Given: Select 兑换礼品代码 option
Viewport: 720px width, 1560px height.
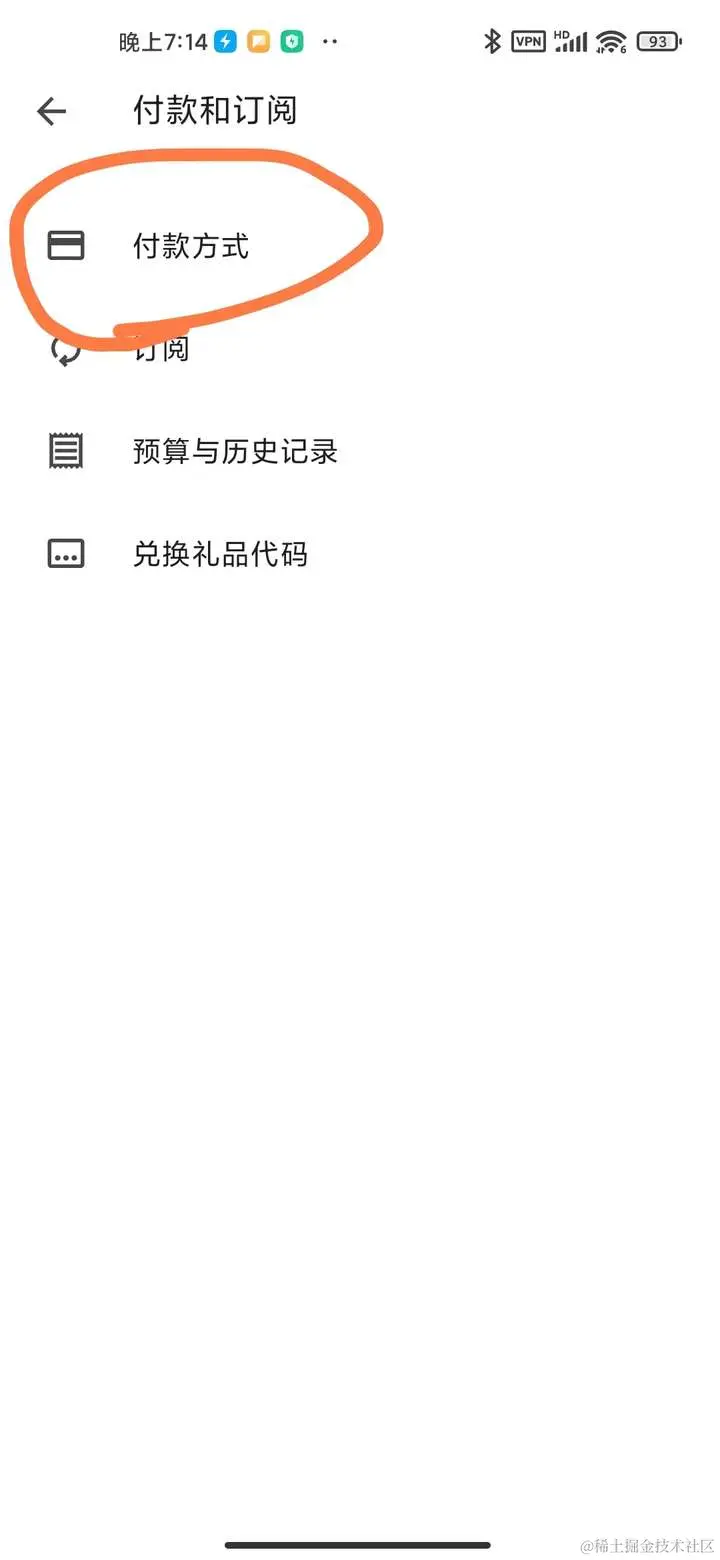Looking at the screenshot, I should pyautogui.click(x=220, y=553).
